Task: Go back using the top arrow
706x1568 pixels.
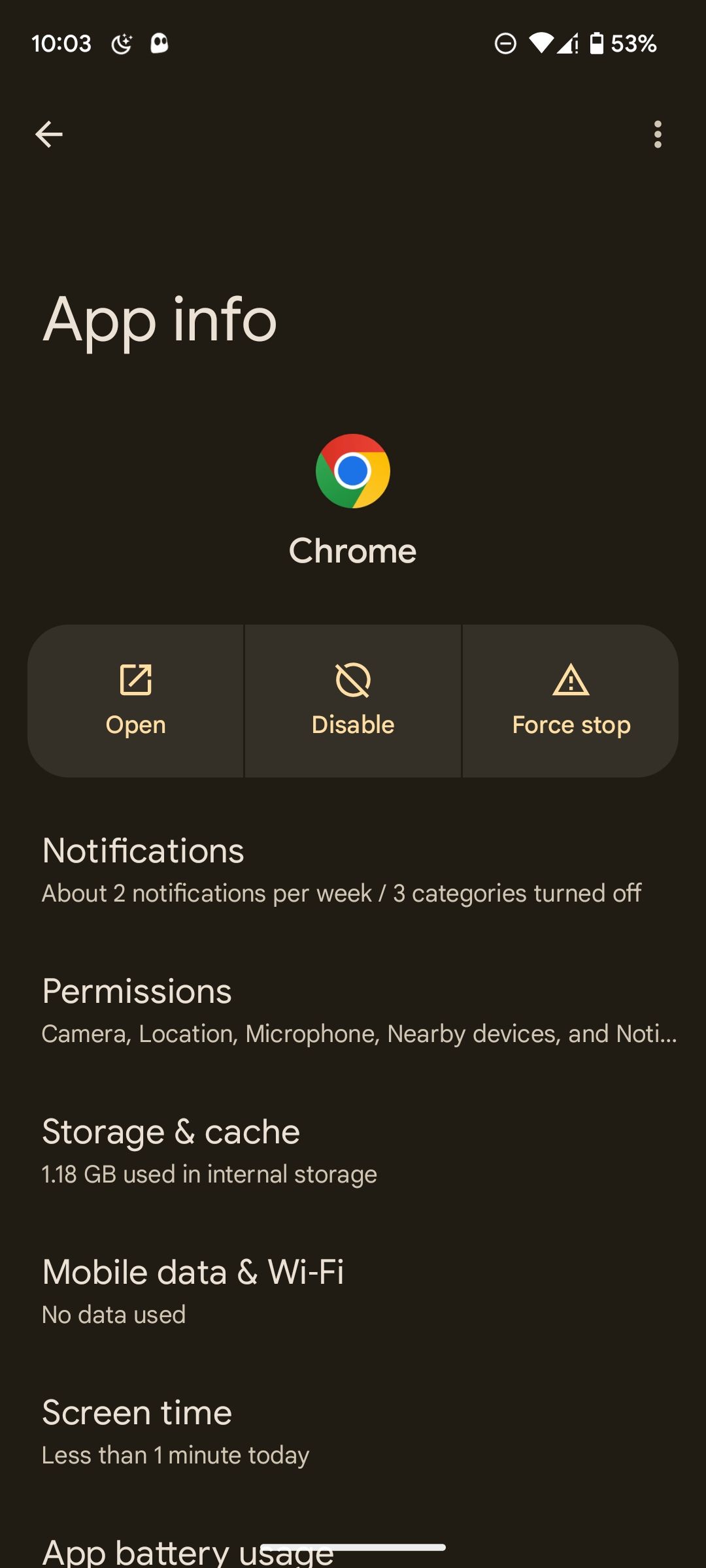Action: pos(49,135)
